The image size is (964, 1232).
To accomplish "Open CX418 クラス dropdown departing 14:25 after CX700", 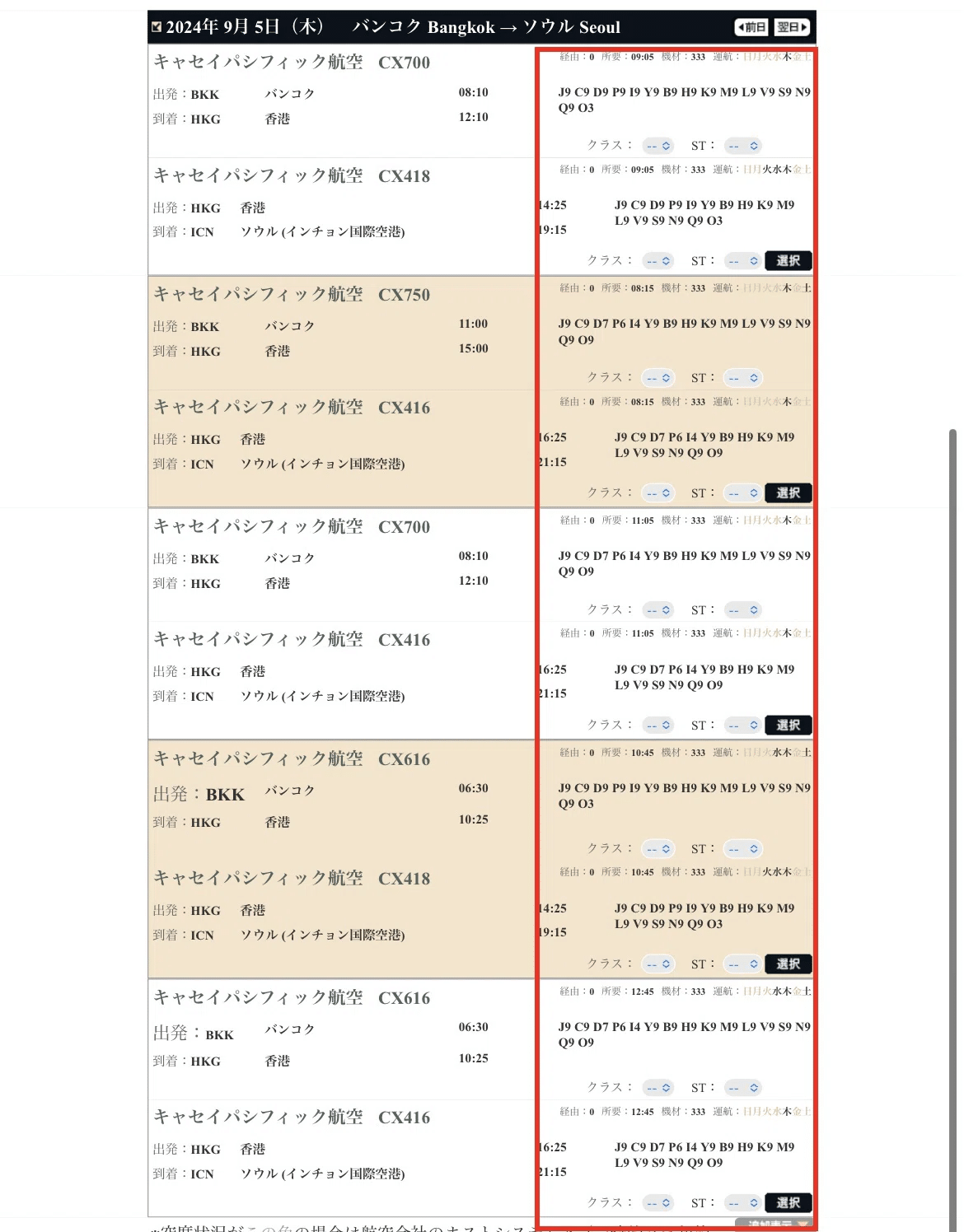I will coord(657,261).
